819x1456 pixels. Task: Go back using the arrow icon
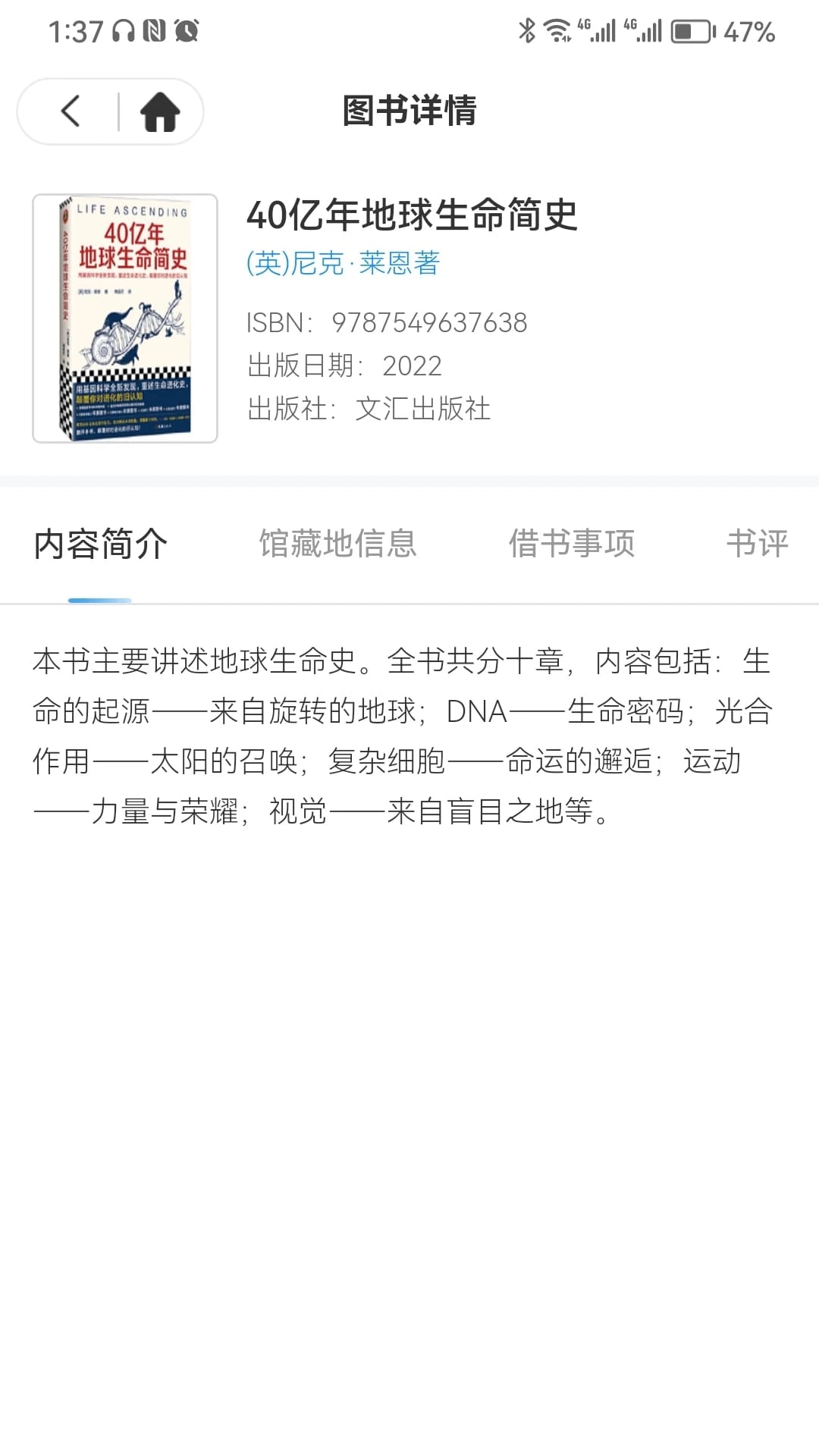[x=71, y=111]
